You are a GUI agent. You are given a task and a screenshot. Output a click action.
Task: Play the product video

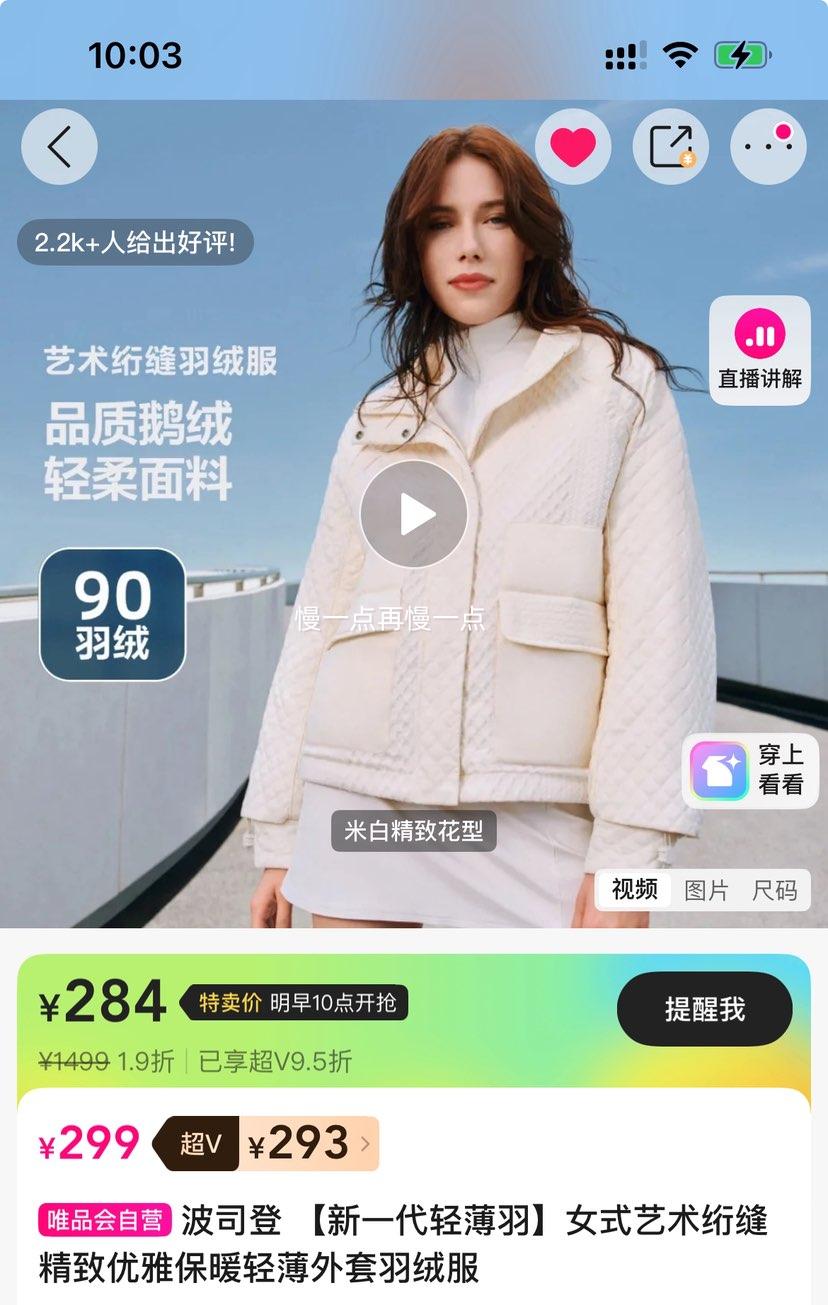(x=413, y=513)
